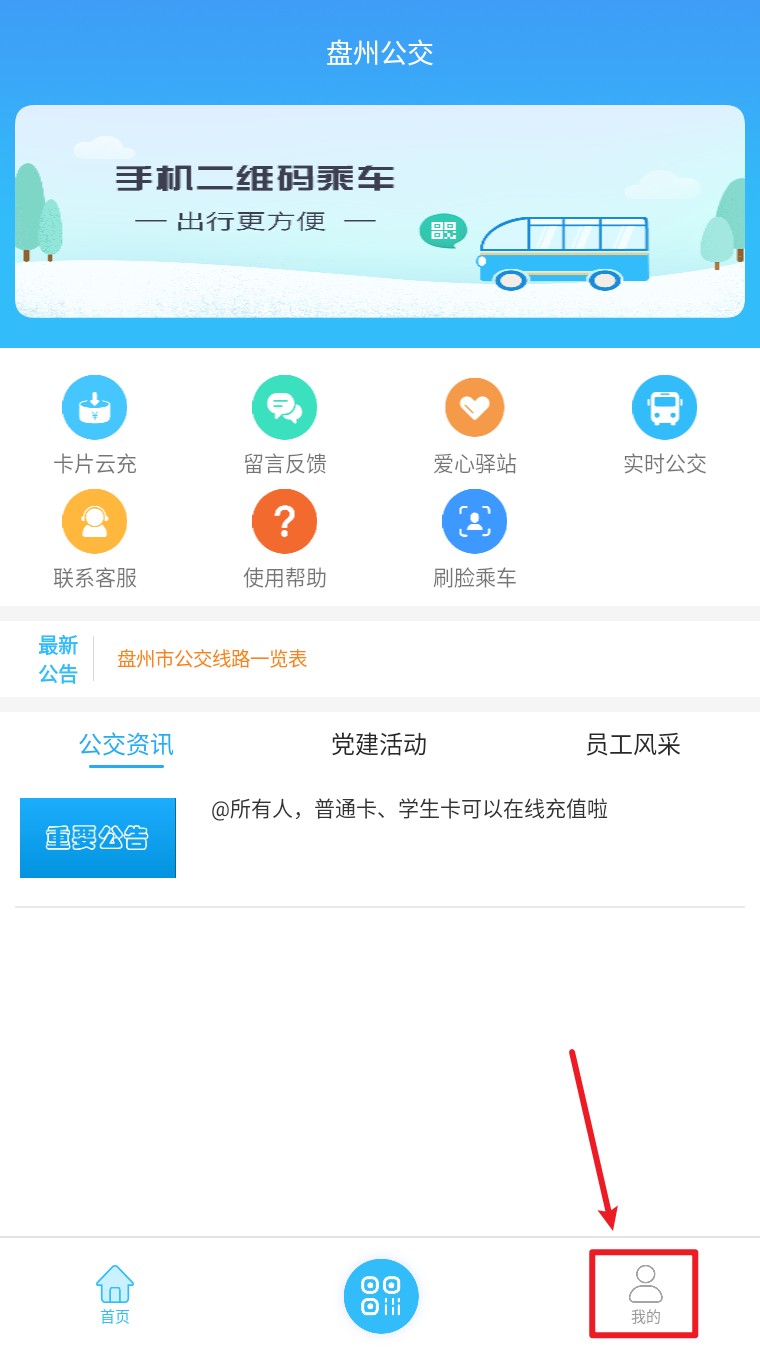760x1355 pixels.
Task: Switch to the 公交资讯 tab
Action: pos(126,744)
